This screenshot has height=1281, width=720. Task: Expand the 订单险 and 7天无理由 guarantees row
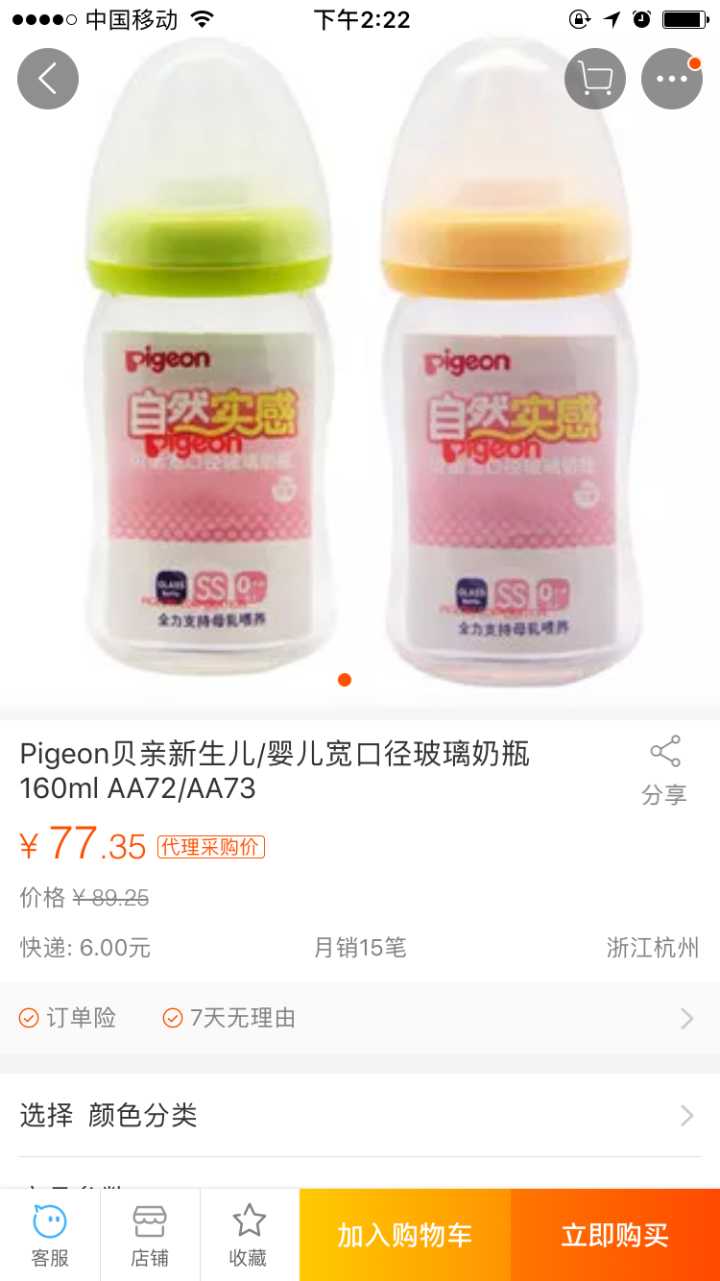tap(360, 1018)
